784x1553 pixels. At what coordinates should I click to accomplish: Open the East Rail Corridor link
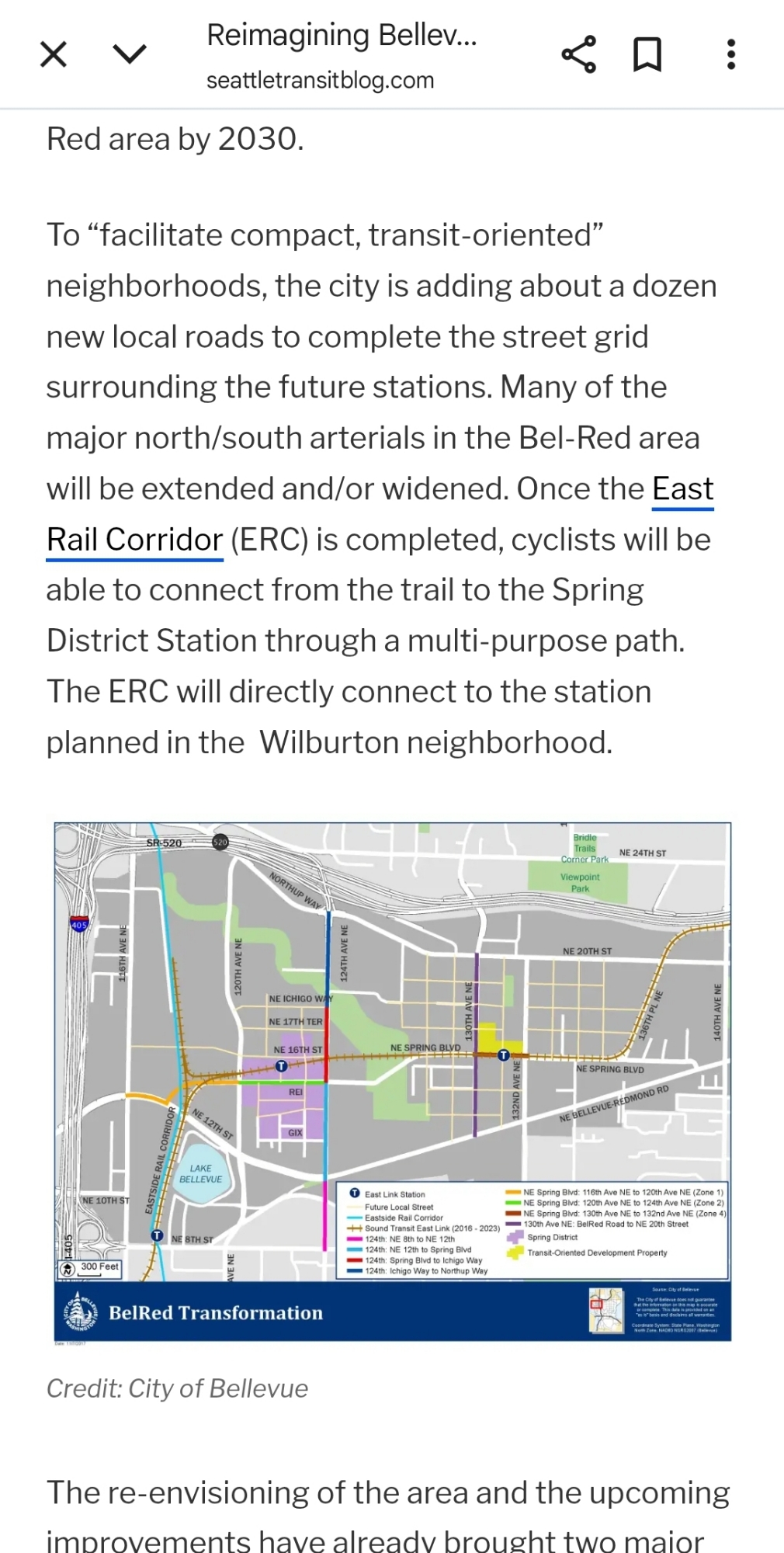point(135,540)
